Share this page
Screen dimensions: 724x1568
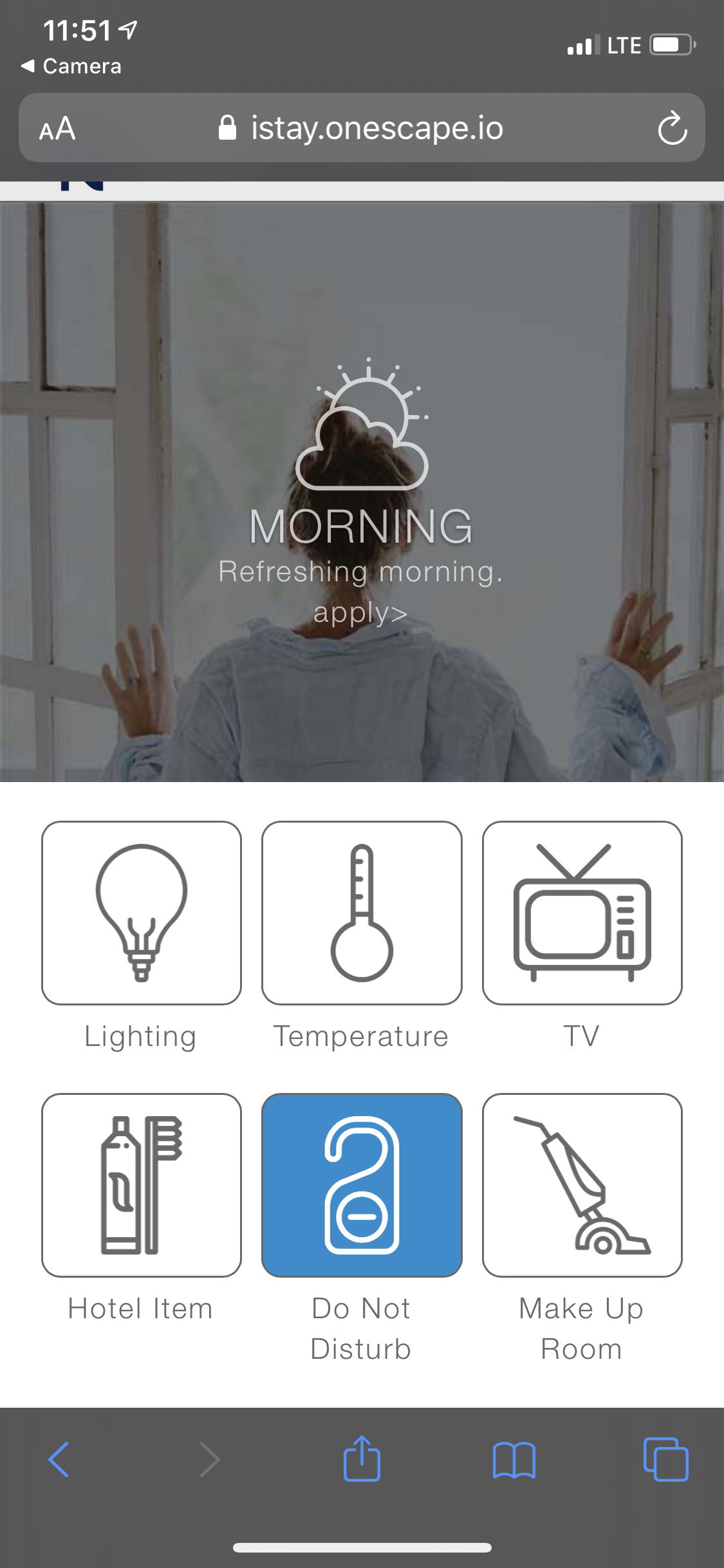point(362,1459)
